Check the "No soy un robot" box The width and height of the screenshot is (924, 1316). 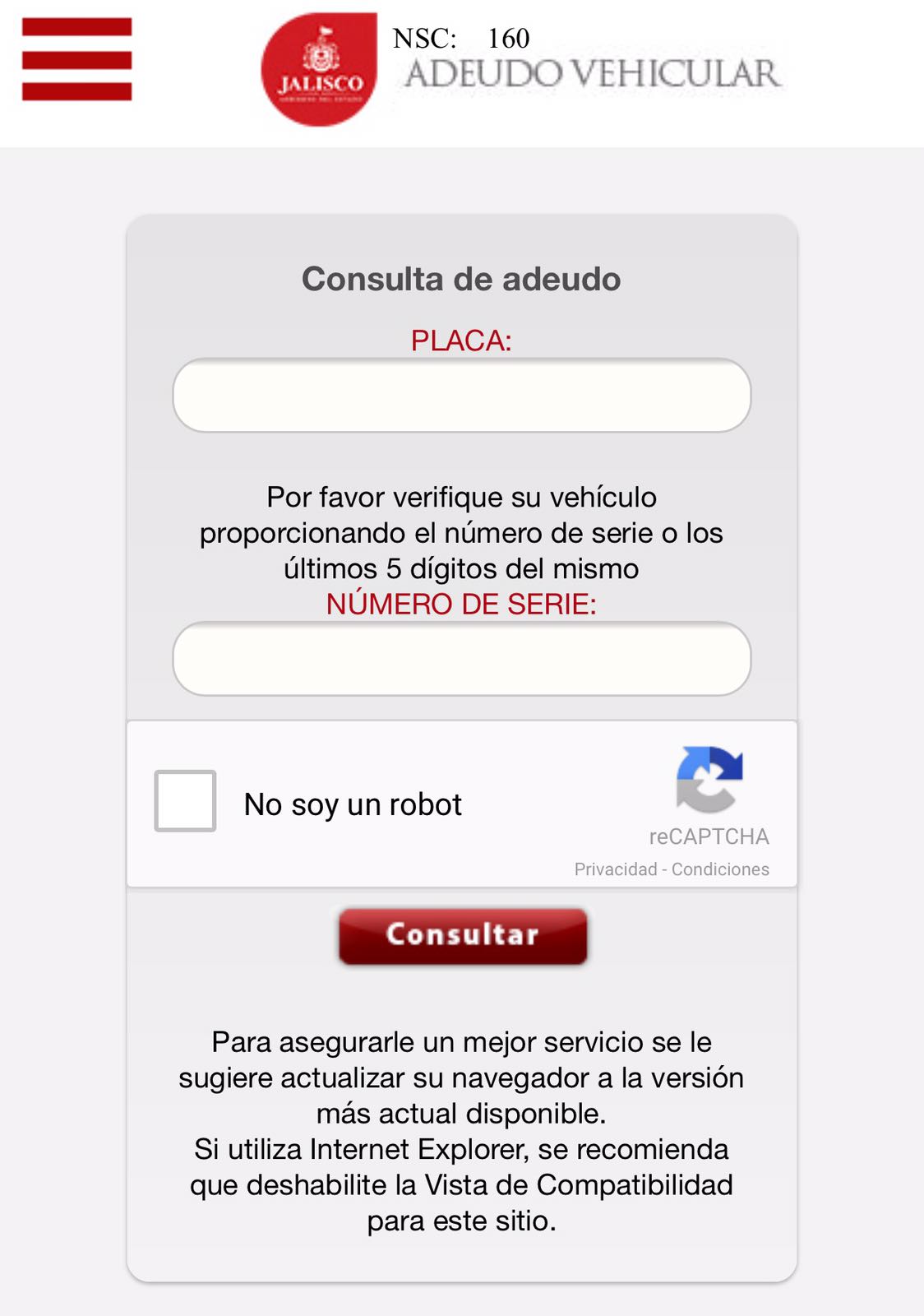pos(186,801)
